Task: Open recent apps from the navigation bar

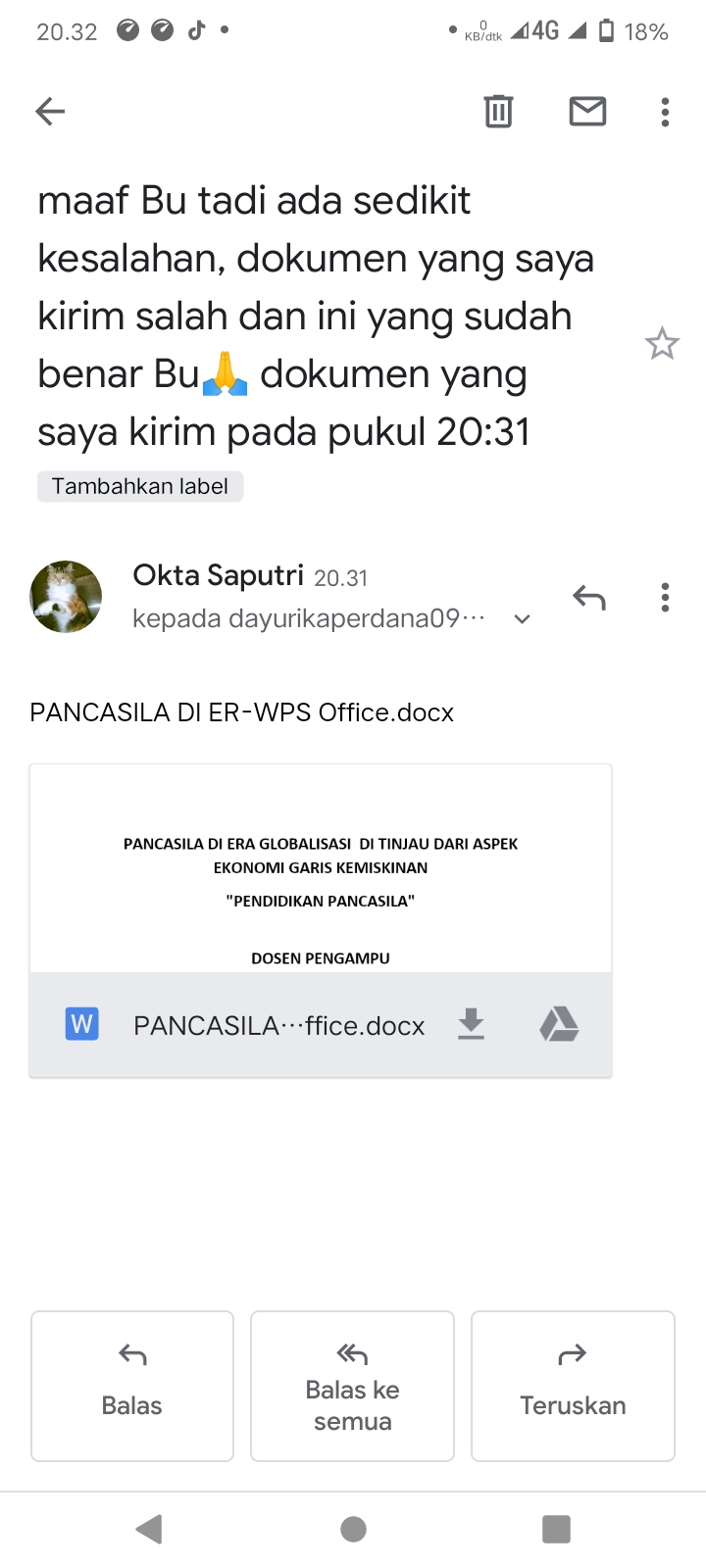Action: tap(556, 1529)
